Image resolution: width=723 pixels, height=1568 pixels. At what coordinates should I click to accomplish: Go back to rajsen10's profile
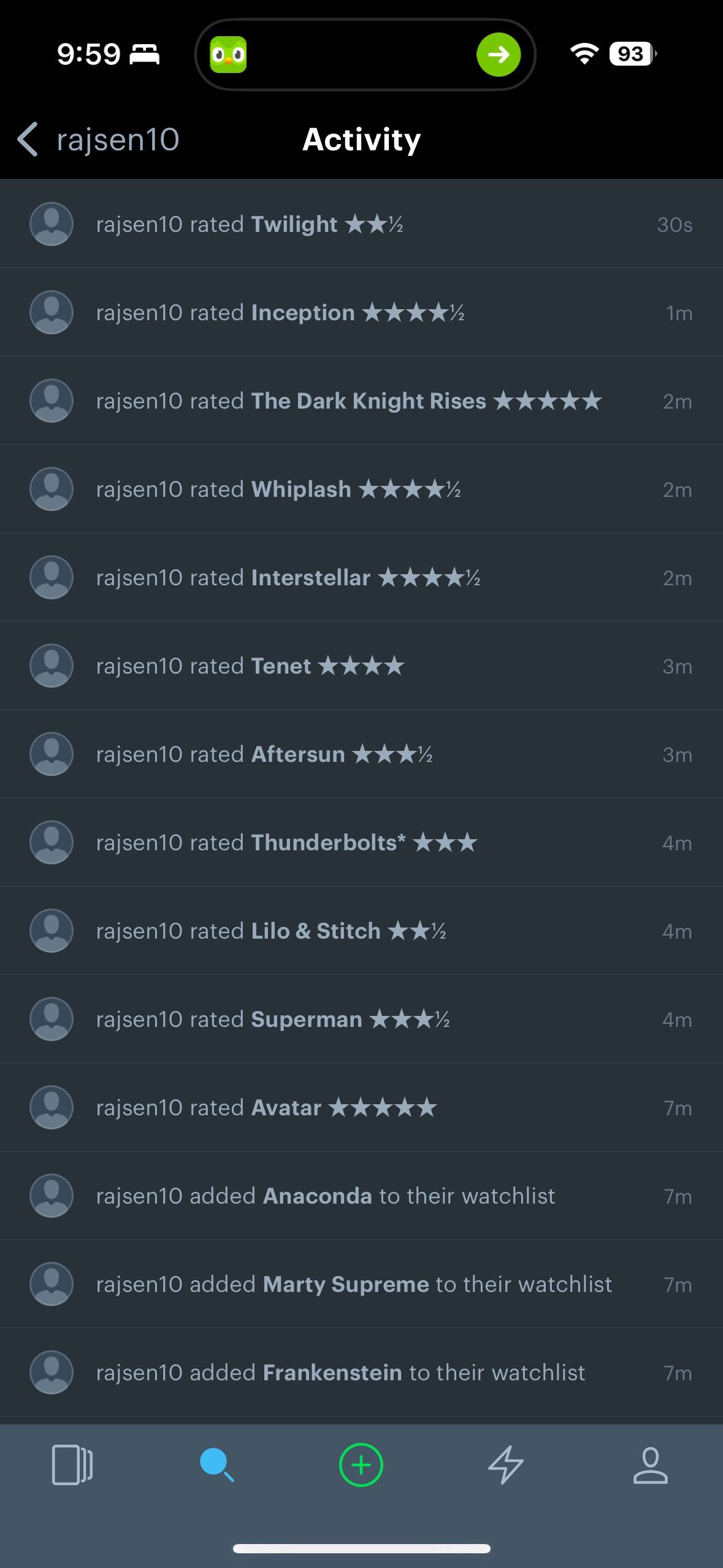(98, 139)
